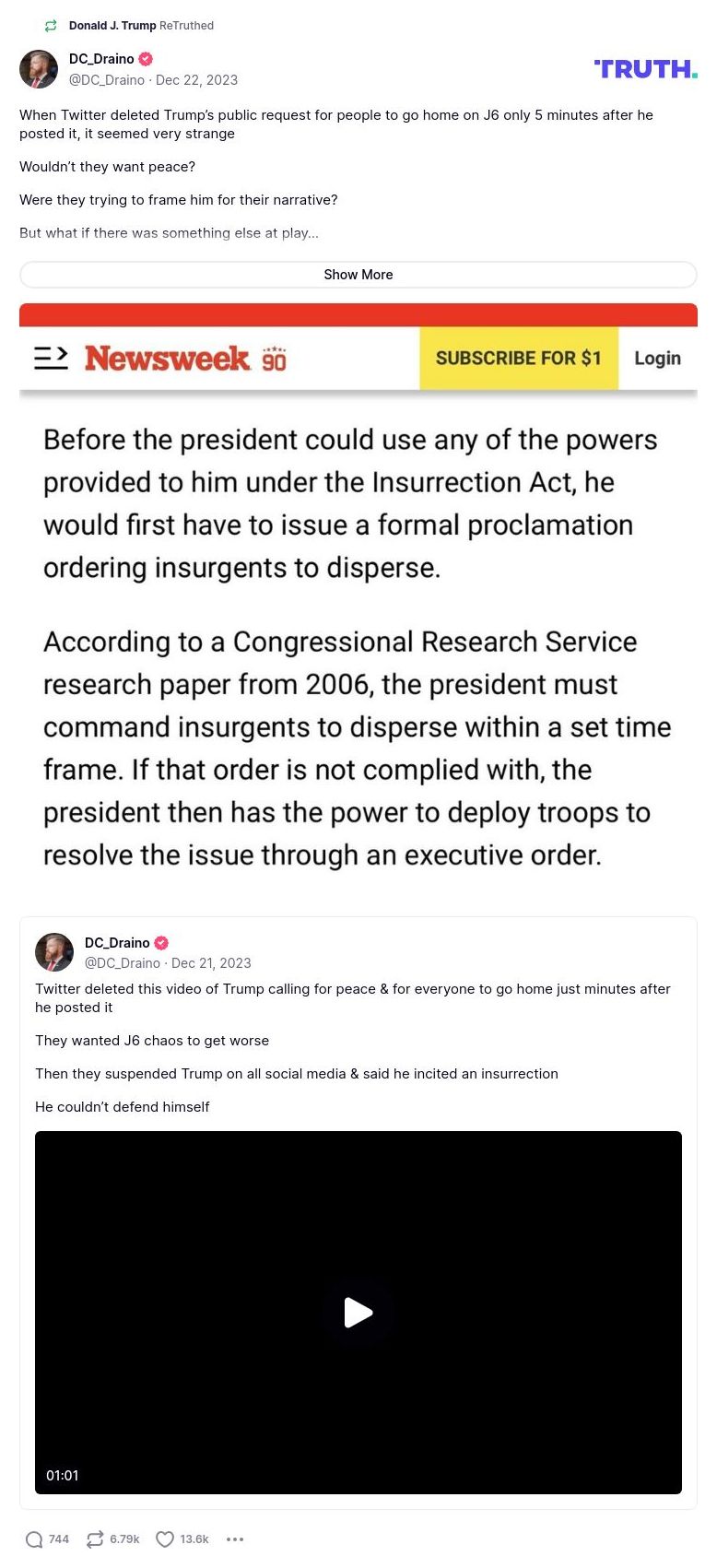
Task: Open DC_Draino's profile avatar on the Dec 22 post
Action: pyautogui.click(x=39, y=69)
